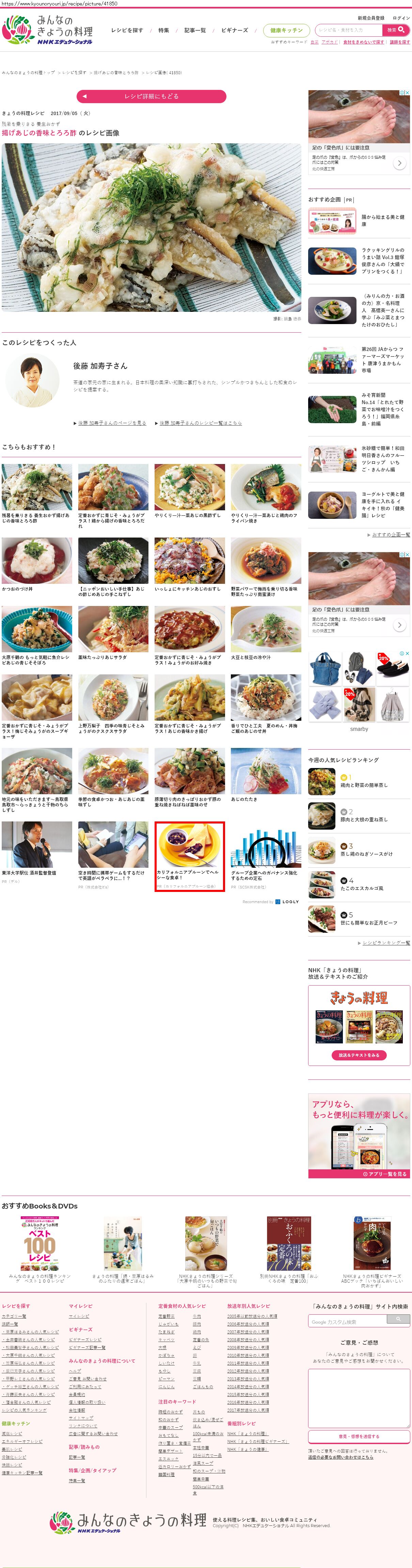Tap the レシピ詳細にもどる button
The image size is (412, 1568).
point(151,96)
